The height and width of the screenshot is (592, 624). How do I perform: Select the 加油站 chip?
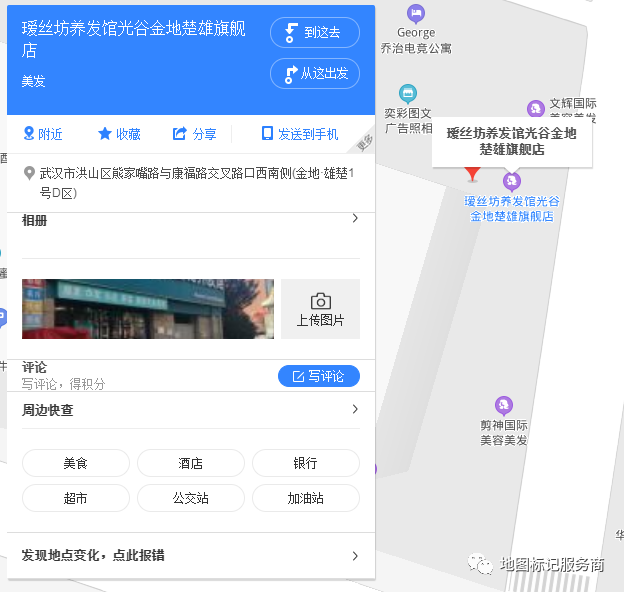tap(305, 497)
